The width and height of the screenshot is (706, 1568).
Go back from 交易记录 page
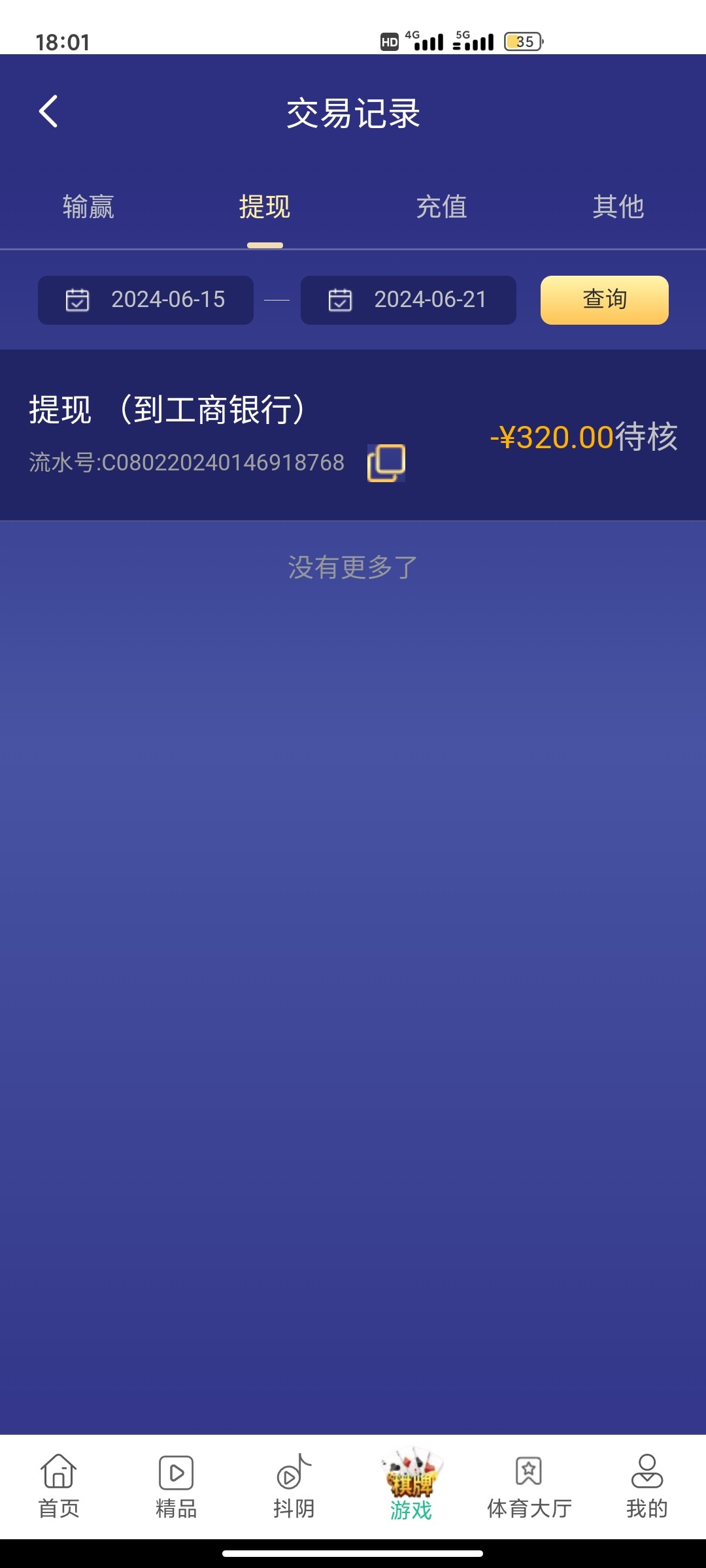[x=48, y=112]
